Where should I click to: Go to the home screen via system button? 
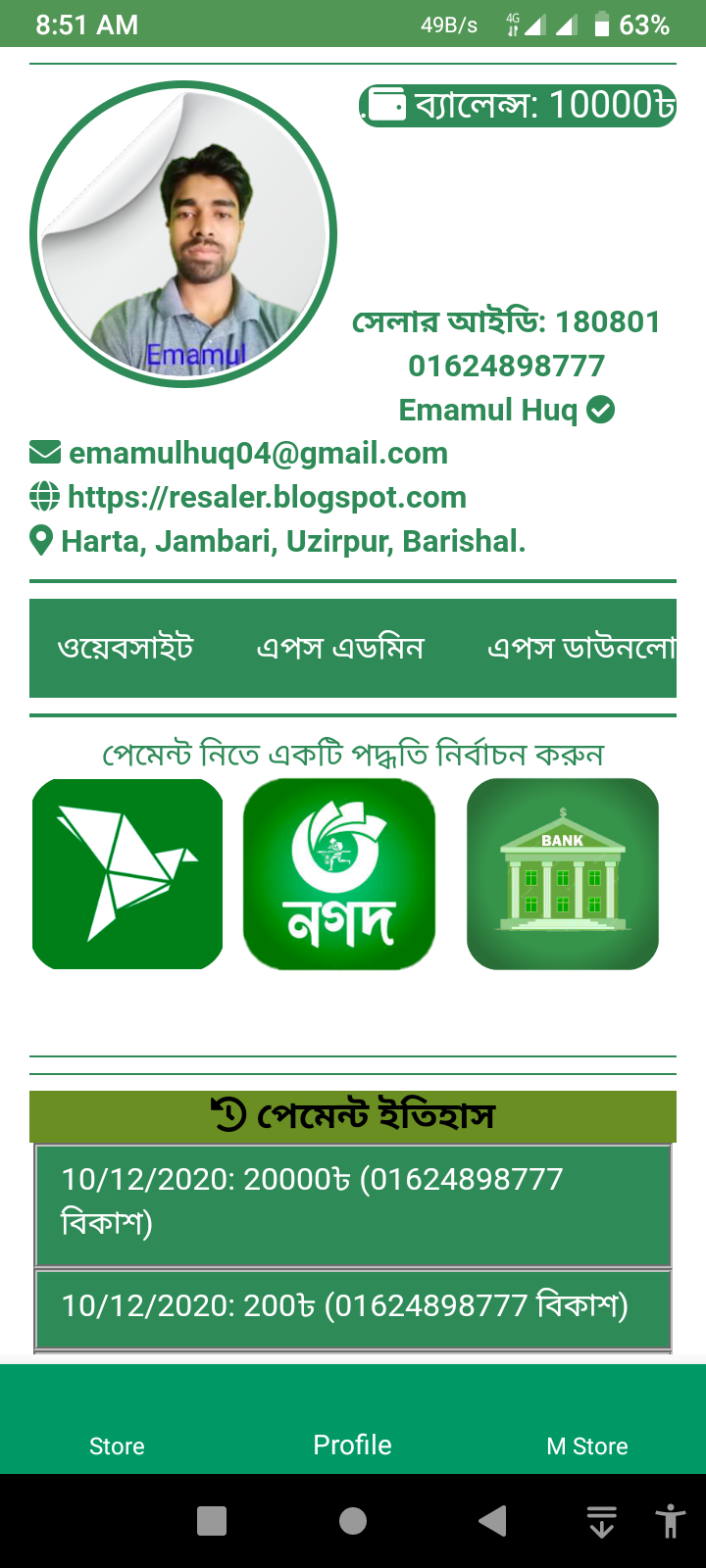click(x=353, y=1520)
